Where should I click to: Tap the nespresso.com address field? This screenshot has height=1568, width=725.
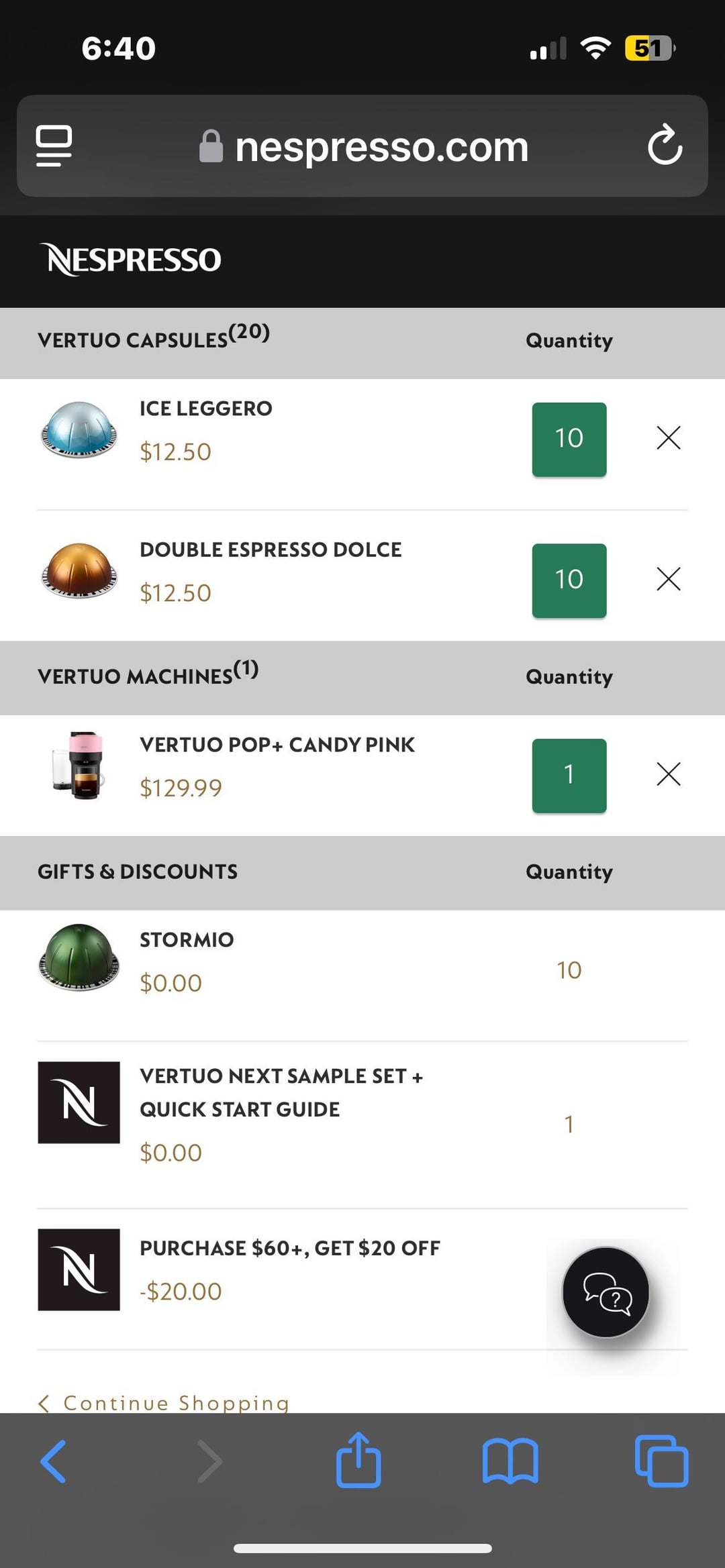pos(364,146)
